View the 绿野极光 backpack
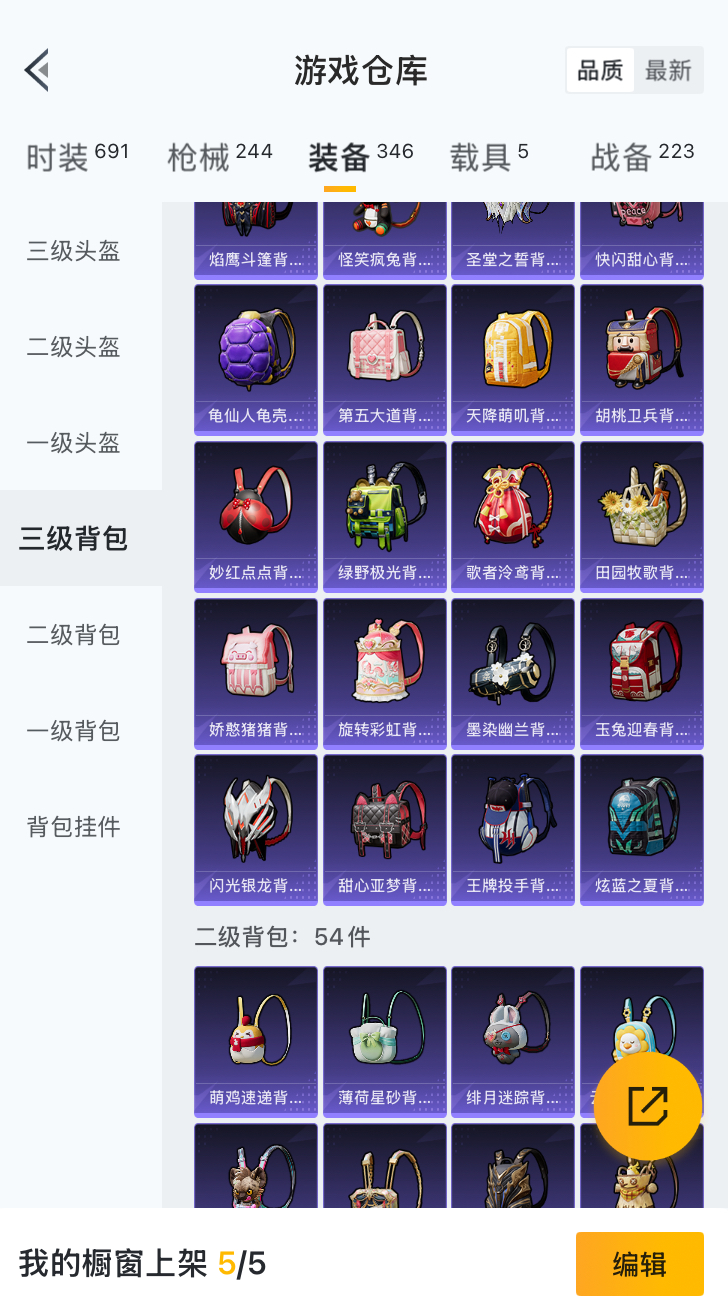Viewport: 728px width, 1302px height. (x=385, y=516)
